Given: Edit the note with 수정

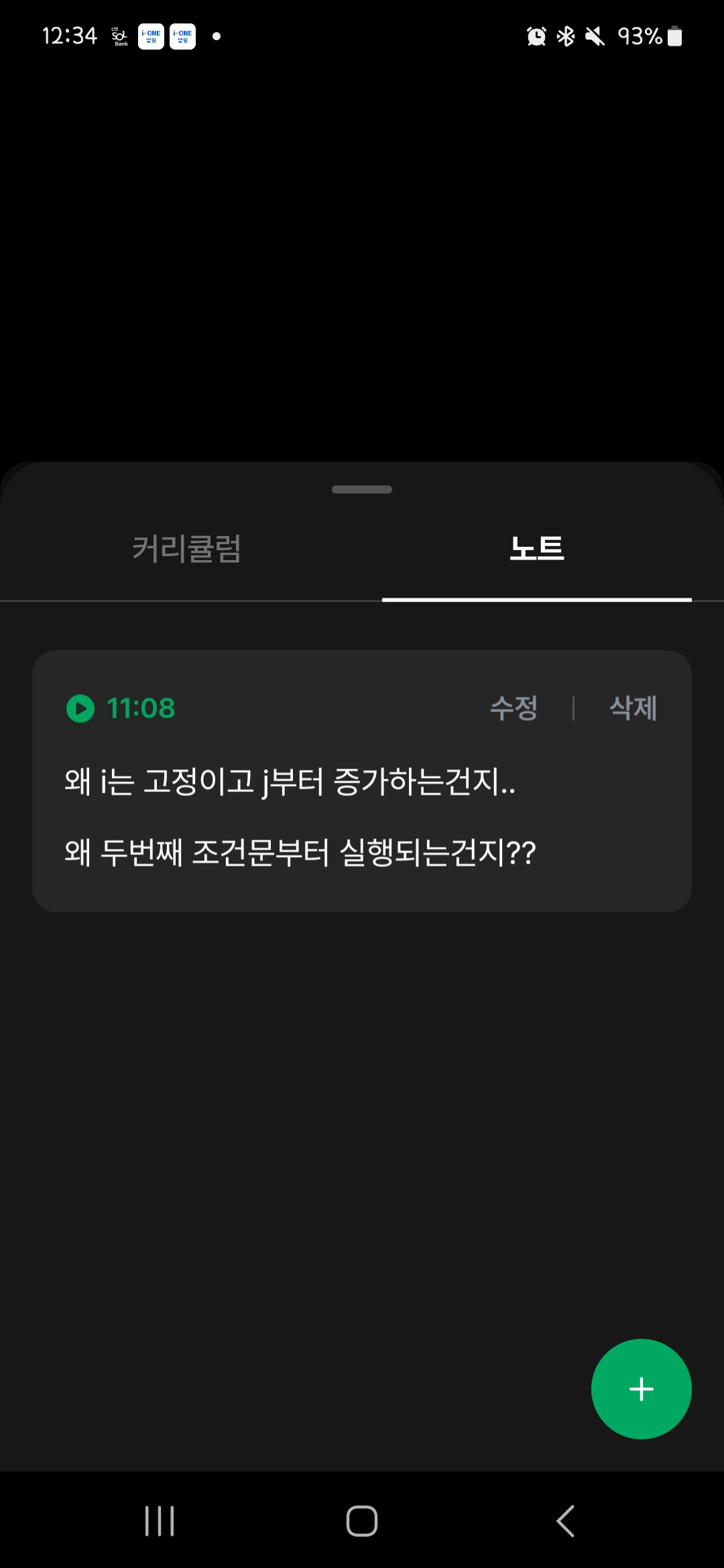Looking at the screenshot, I should [x=514, y=708].
